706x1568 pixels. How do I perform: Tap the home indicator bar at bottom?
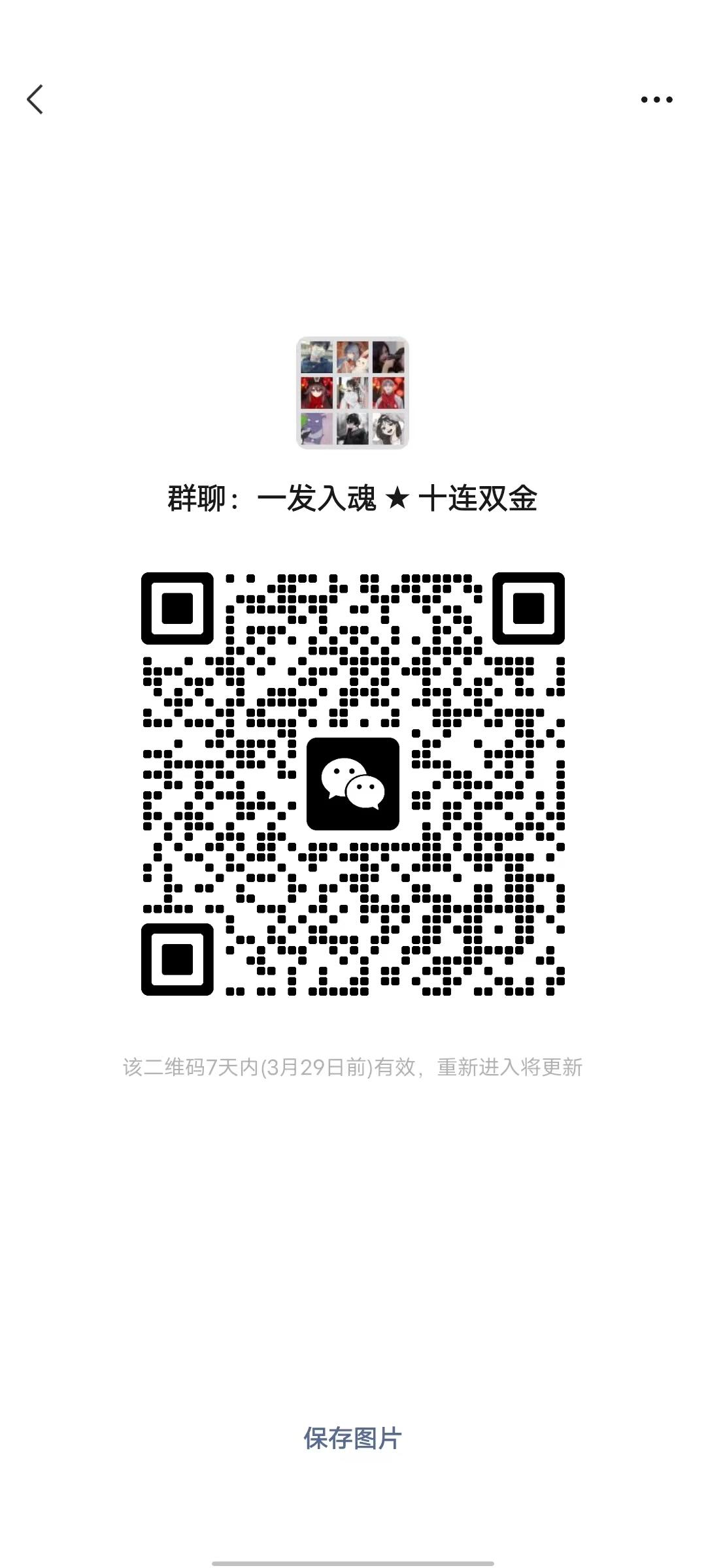click(353, 1560)
